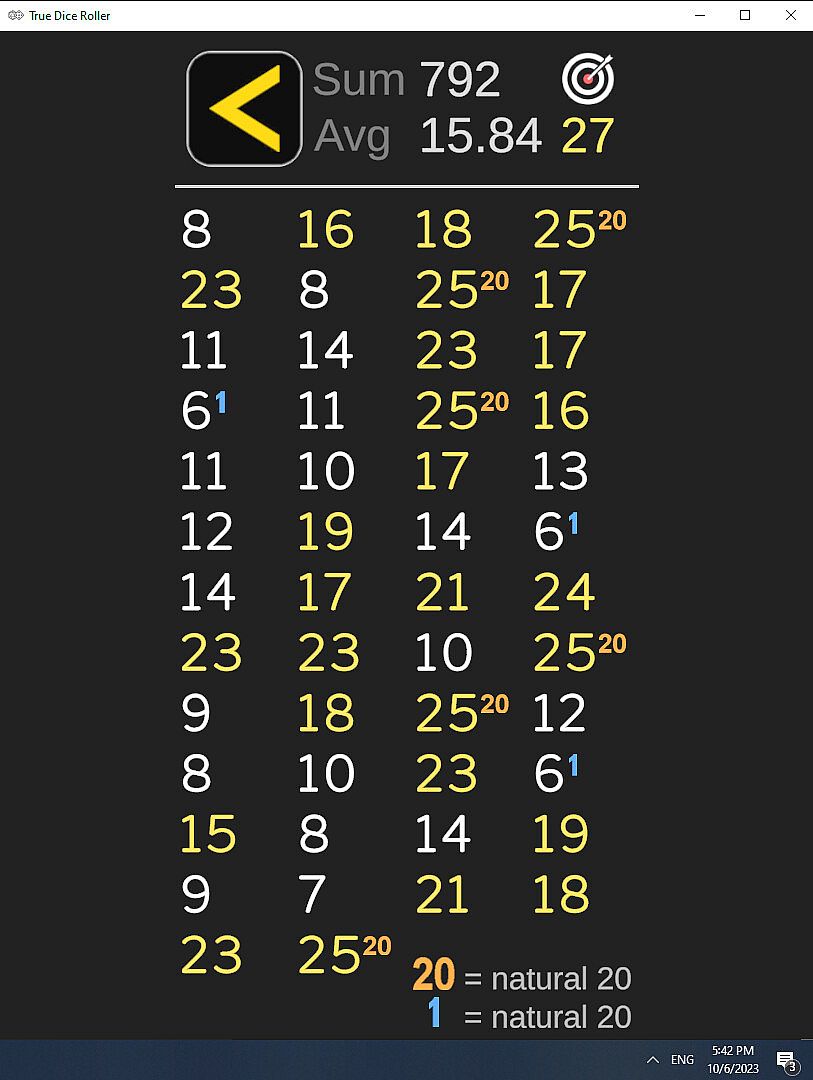The image size is (813, 1080).
Task: Minimize the app window
Action: 700,15
